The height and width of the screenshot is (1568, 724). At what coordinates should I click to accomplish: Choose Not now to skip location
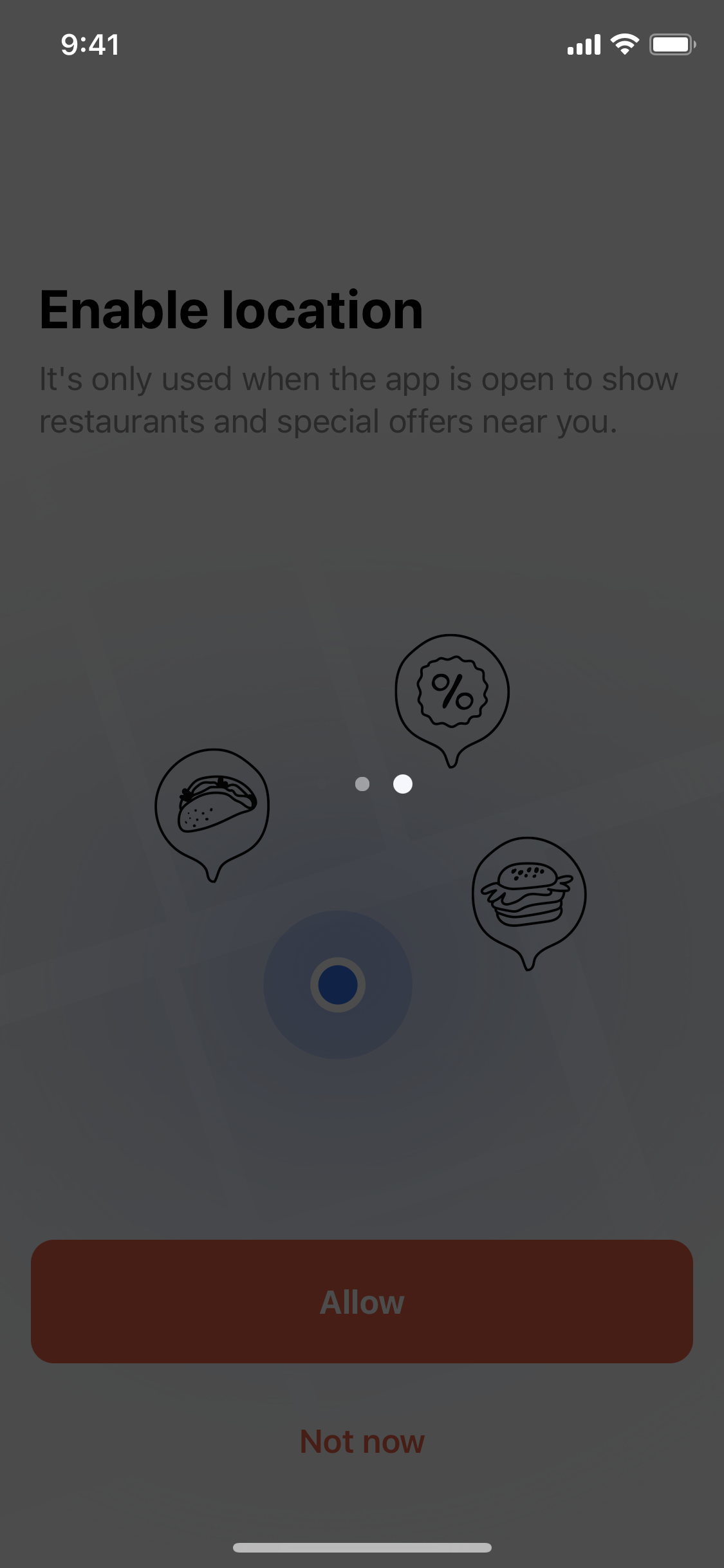coord(362,1442)
